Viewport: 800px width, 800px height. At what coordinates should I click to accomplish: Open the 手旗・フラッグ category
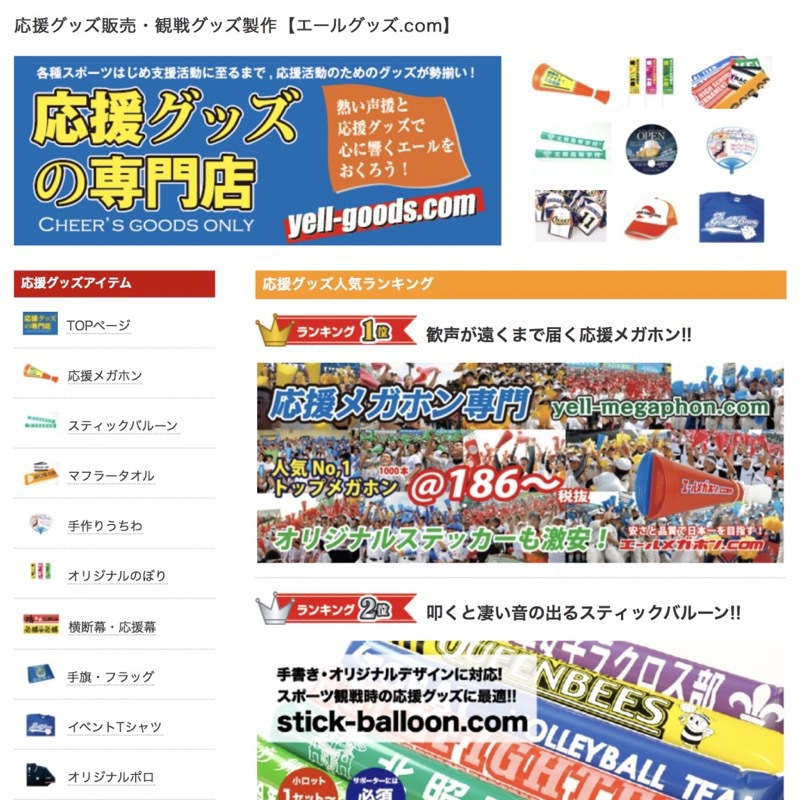(110, 677)
